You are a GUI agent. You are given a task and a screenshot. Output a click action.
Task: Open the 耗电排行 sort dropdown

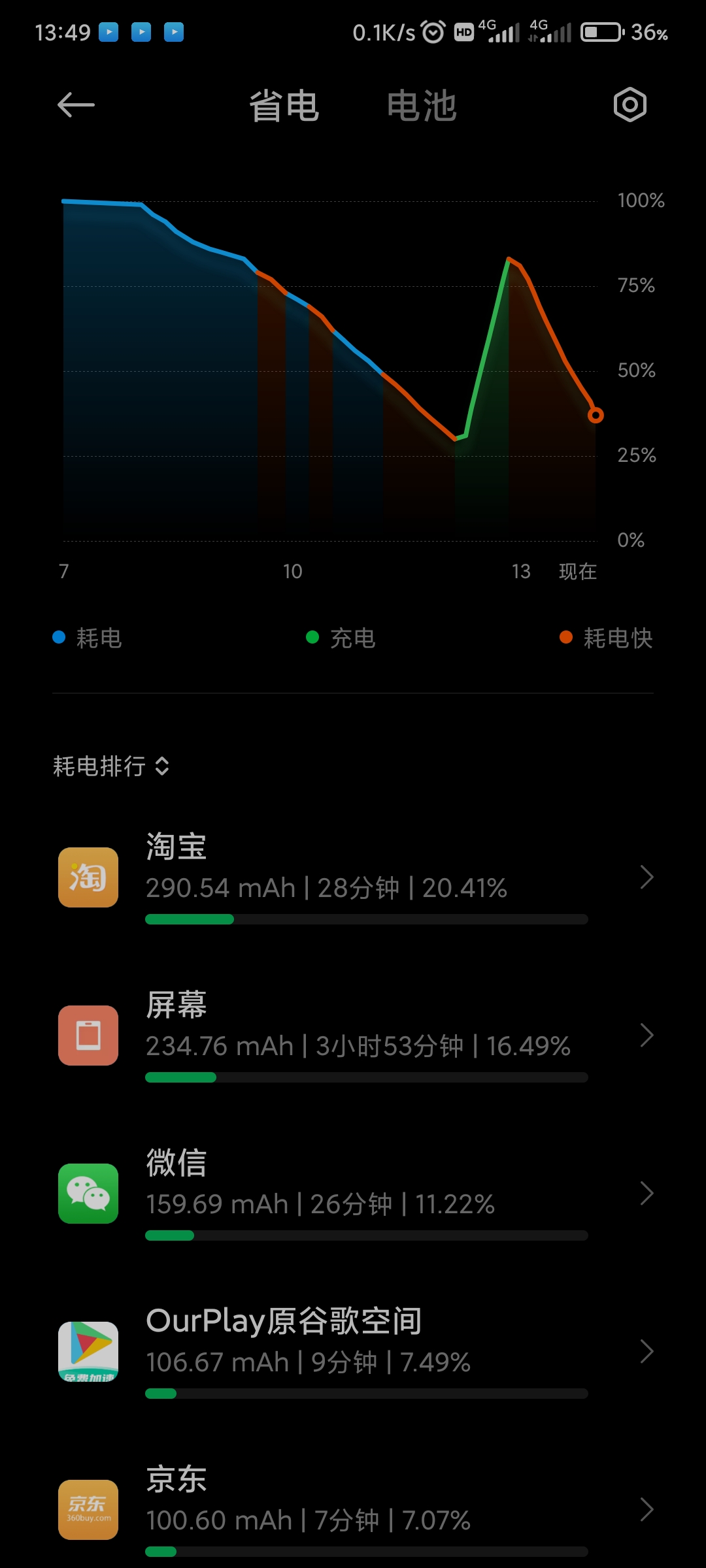111,766
